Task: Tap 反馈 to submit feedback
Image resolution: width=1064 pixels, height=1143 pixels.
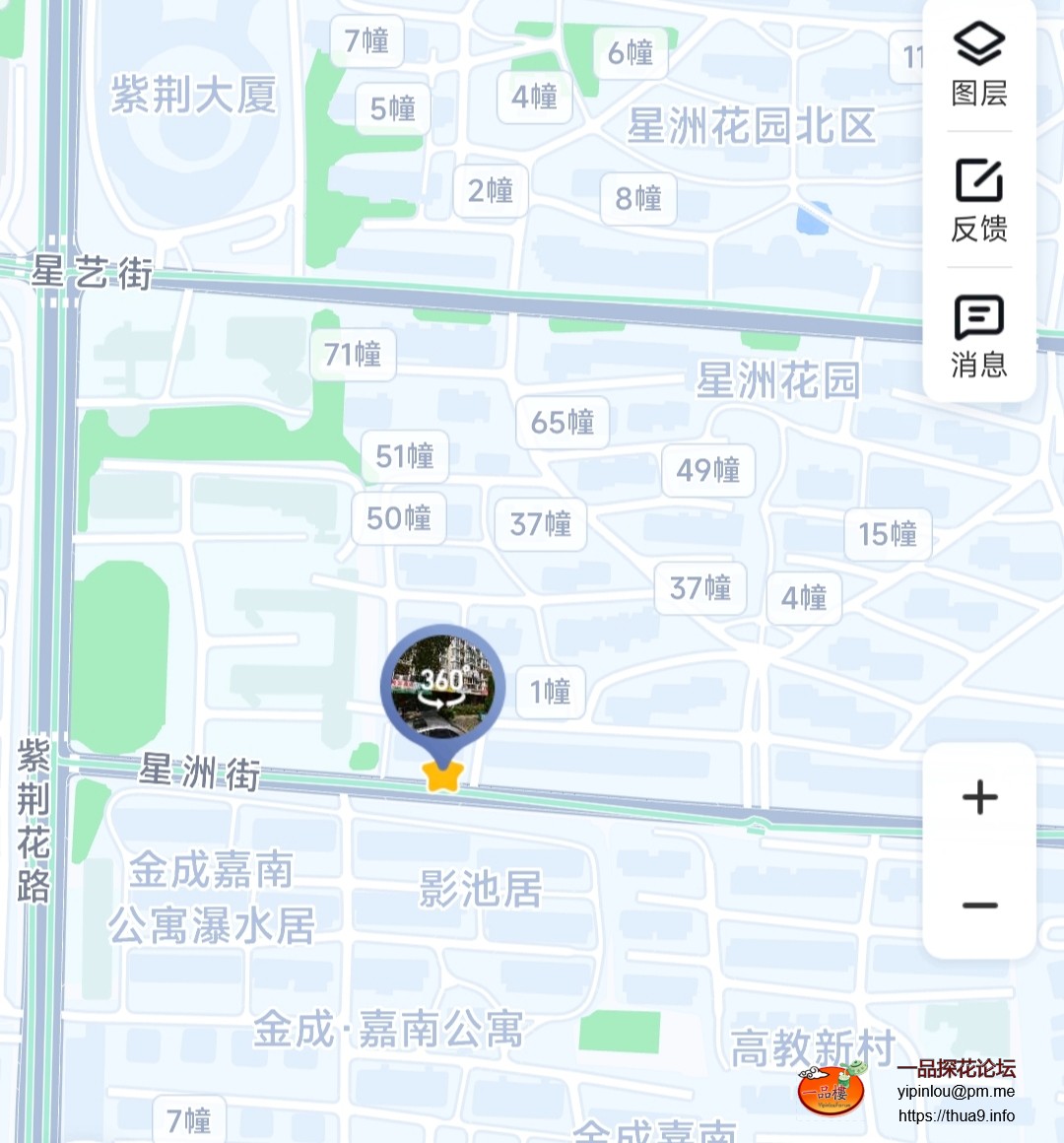Action: coord(979,200)
